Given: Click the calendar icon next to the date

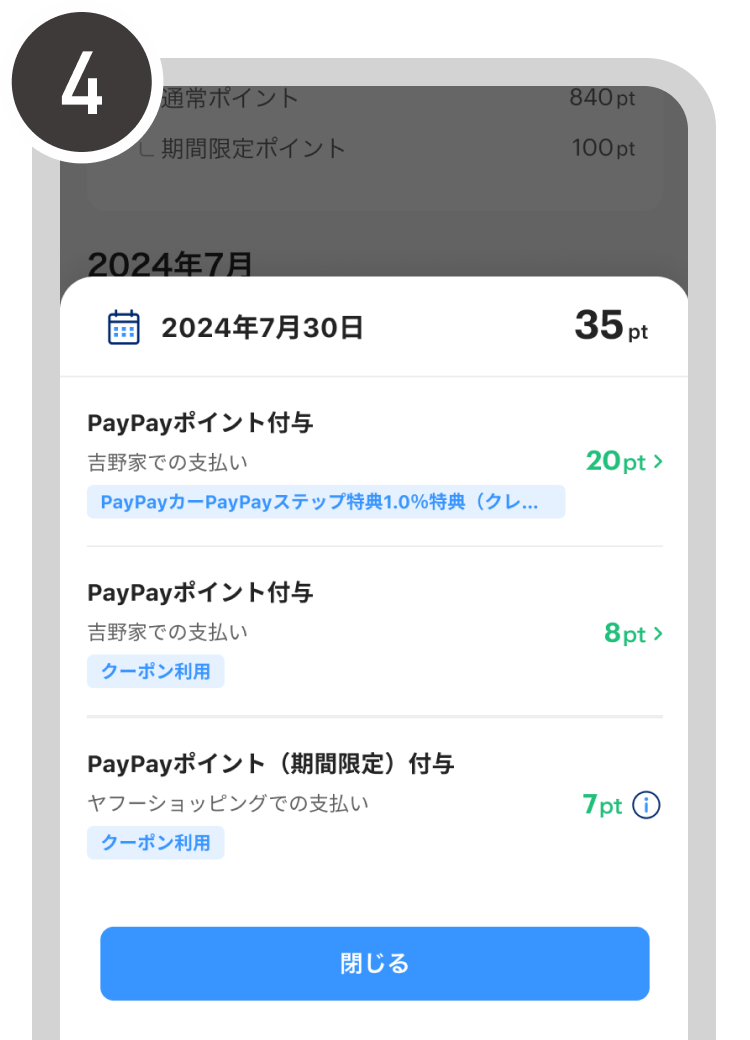Looking at the screenshot, I should click(x=122, y=326).
